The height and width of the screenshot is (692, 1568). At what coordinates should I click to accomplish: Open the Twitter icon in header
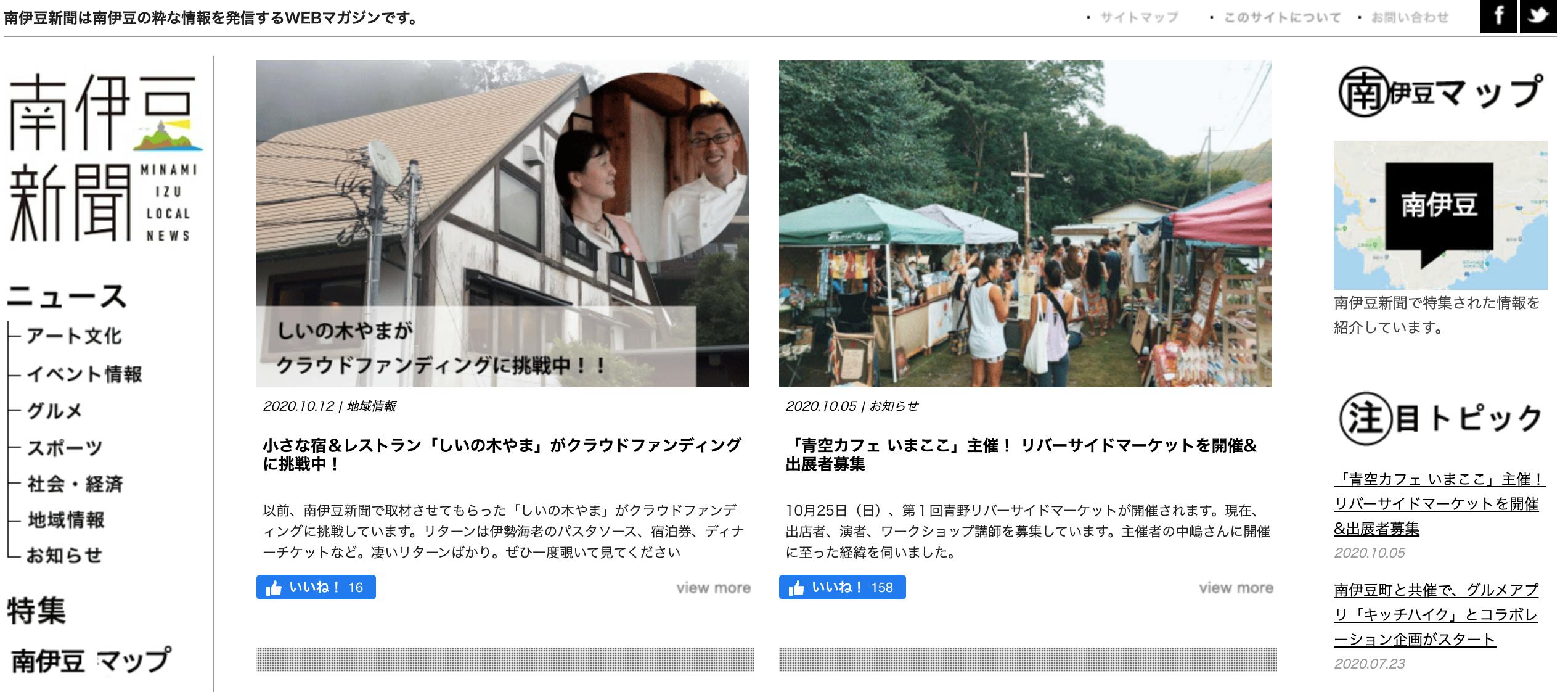[1538, 15]
